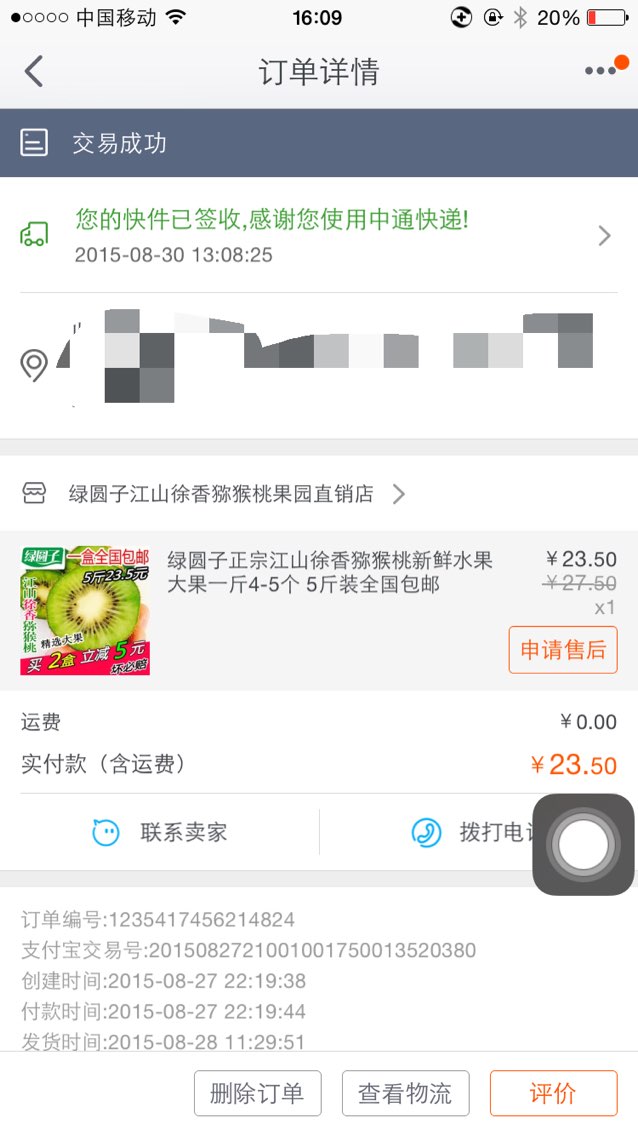Delete this order with 删除订单

pyautogui.click(x=257, y=1093)
